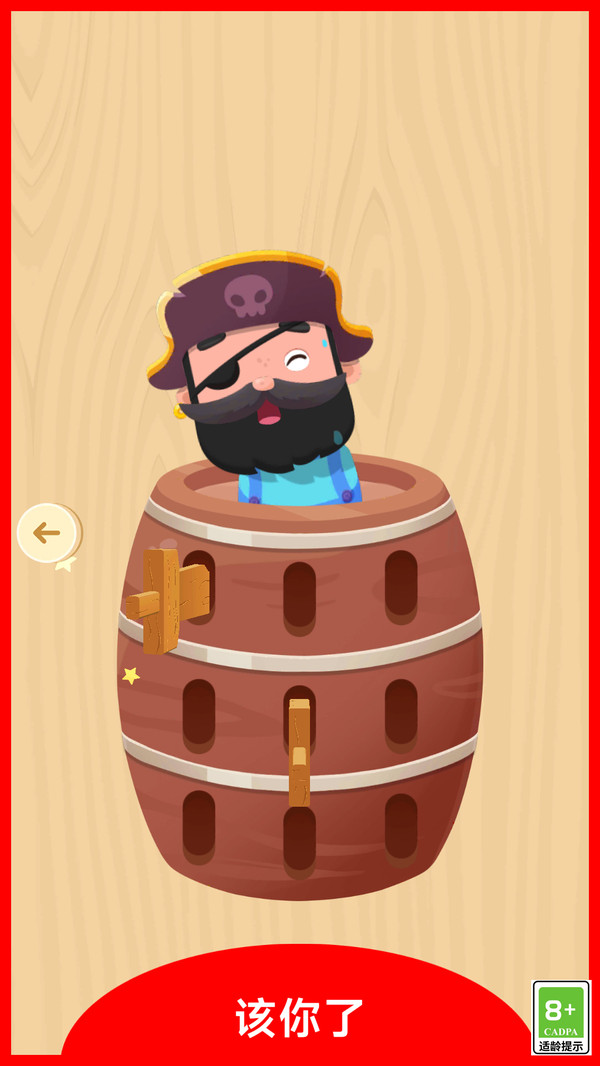600x1066 pixels.
Task: Pick the middle row's right empty slot
Action: (401, 712)
